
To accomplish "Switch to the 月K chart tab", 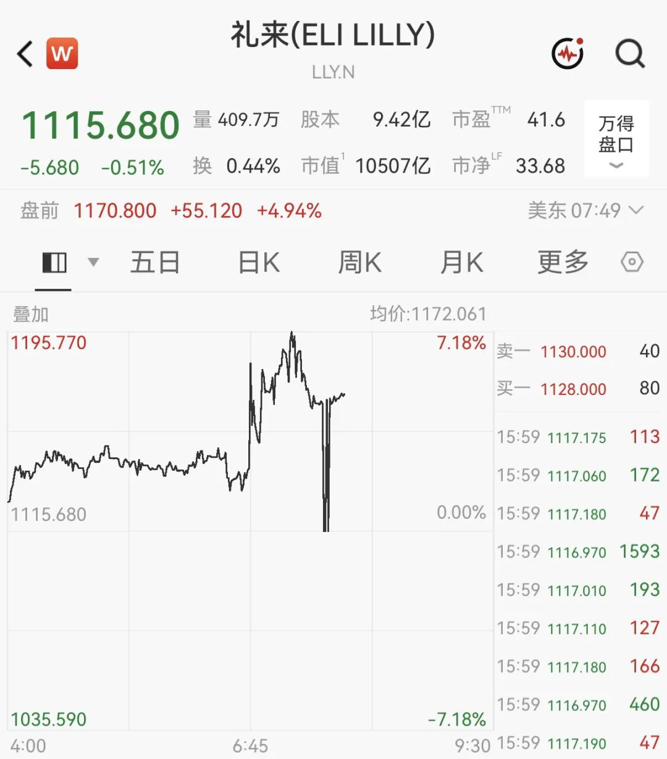I will point(462,262).
